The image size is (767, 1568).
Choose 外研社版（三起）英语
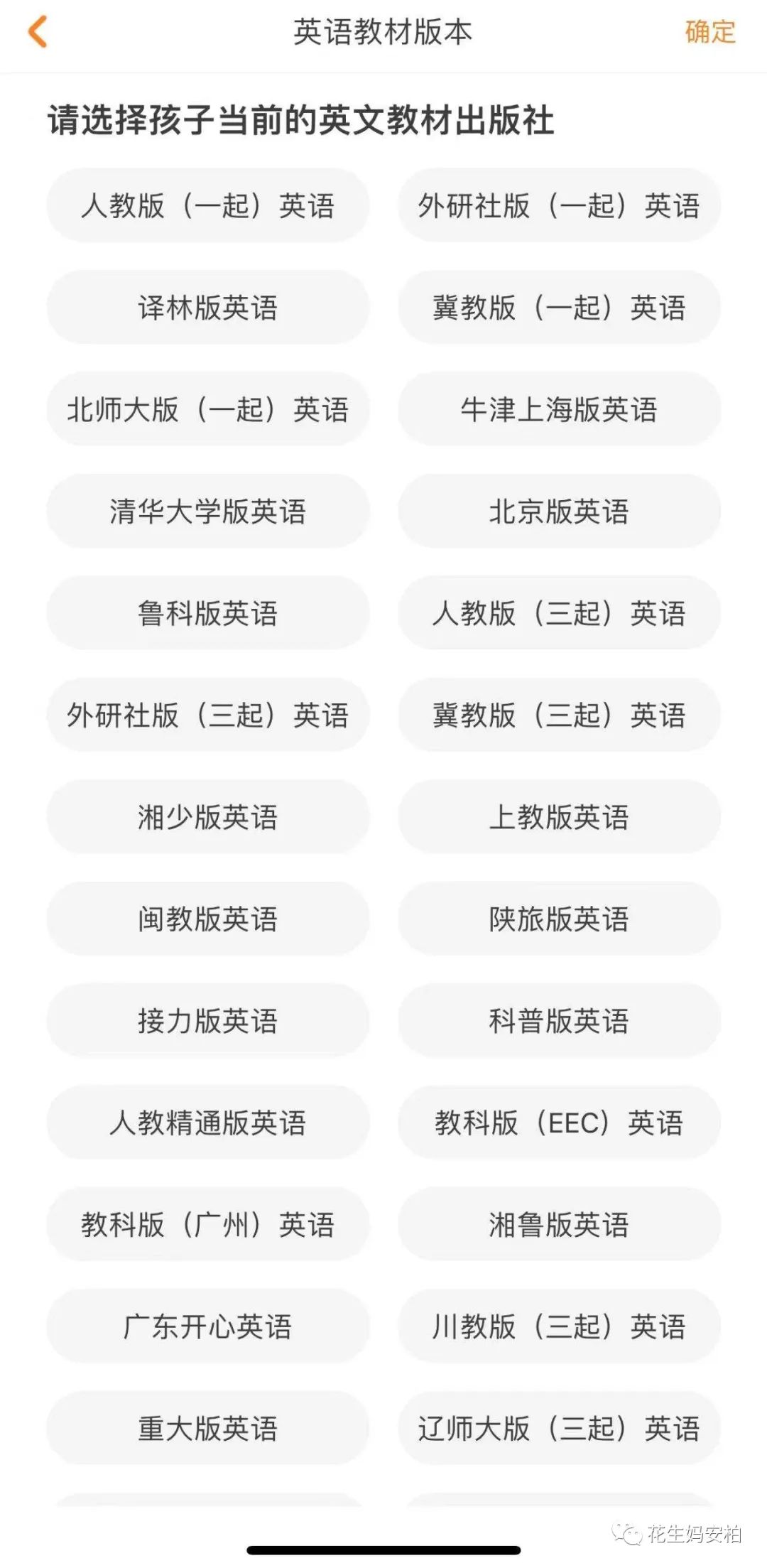tap(207, 715)
